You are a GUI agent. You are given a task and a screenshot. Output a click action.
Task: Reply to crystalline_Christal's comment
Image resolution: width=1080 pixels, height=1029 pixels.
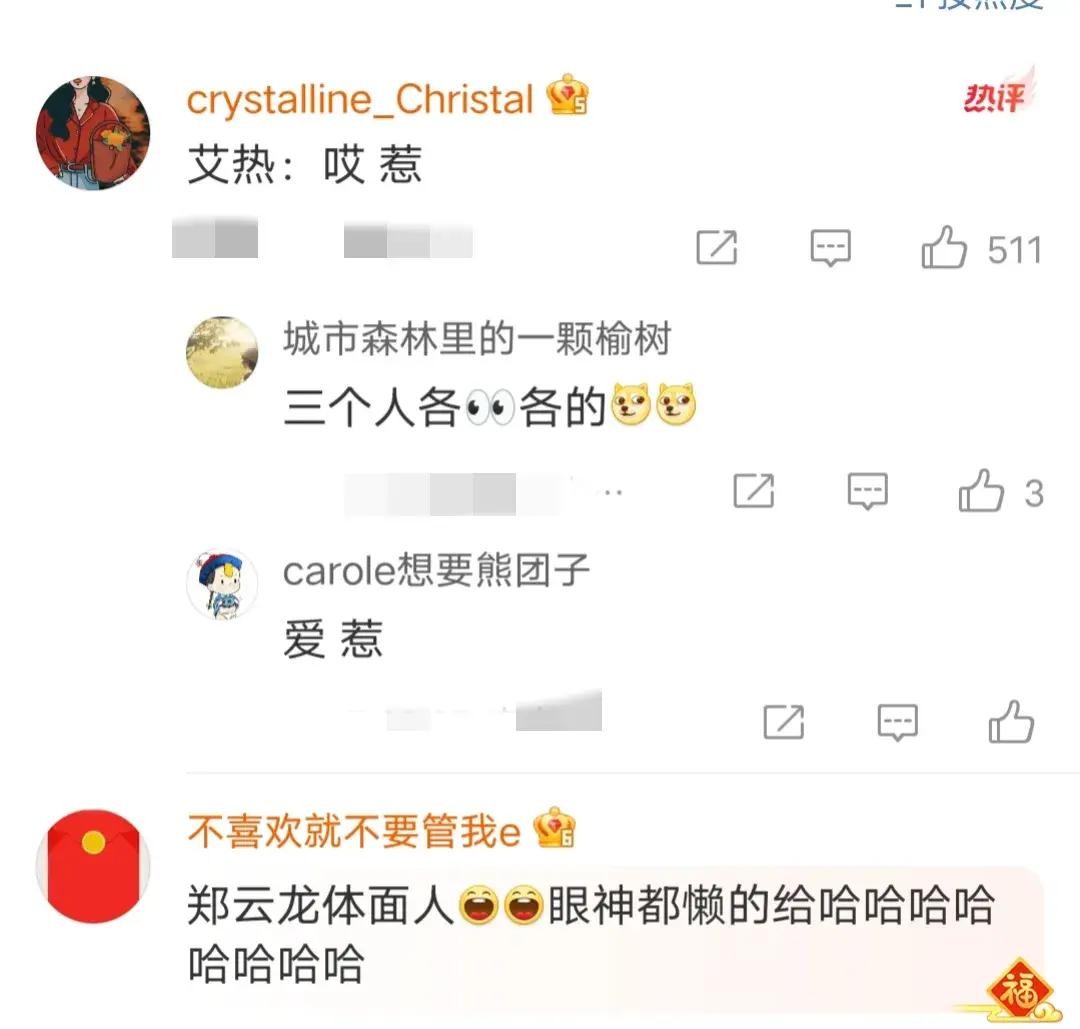pyautogui.click(x=830, y=247)
